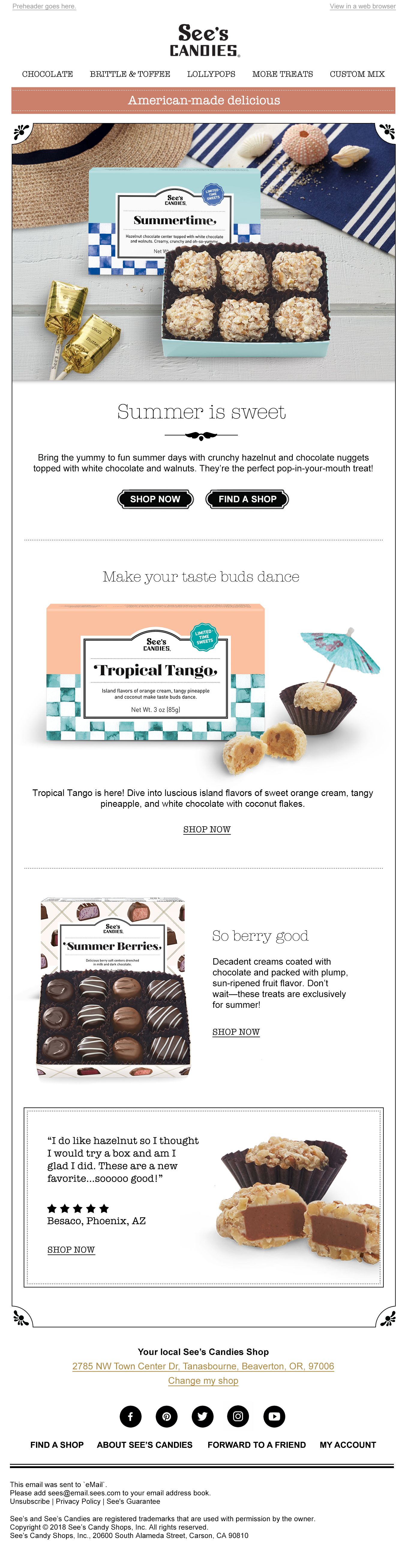408x1568 pixels.
Task: Shop Now under the hazelnut review
Action: point(71,1250)
